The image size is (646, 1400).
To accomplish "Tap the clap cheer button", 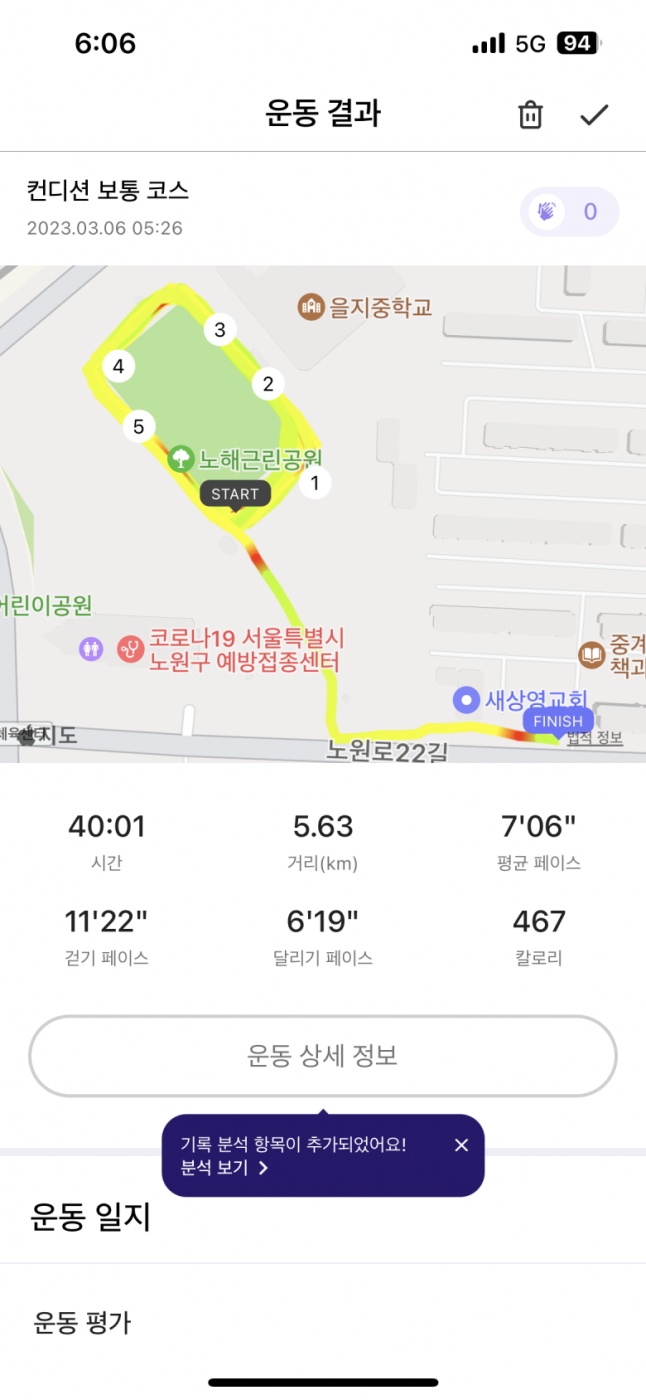I will click(x=569, y=212).
